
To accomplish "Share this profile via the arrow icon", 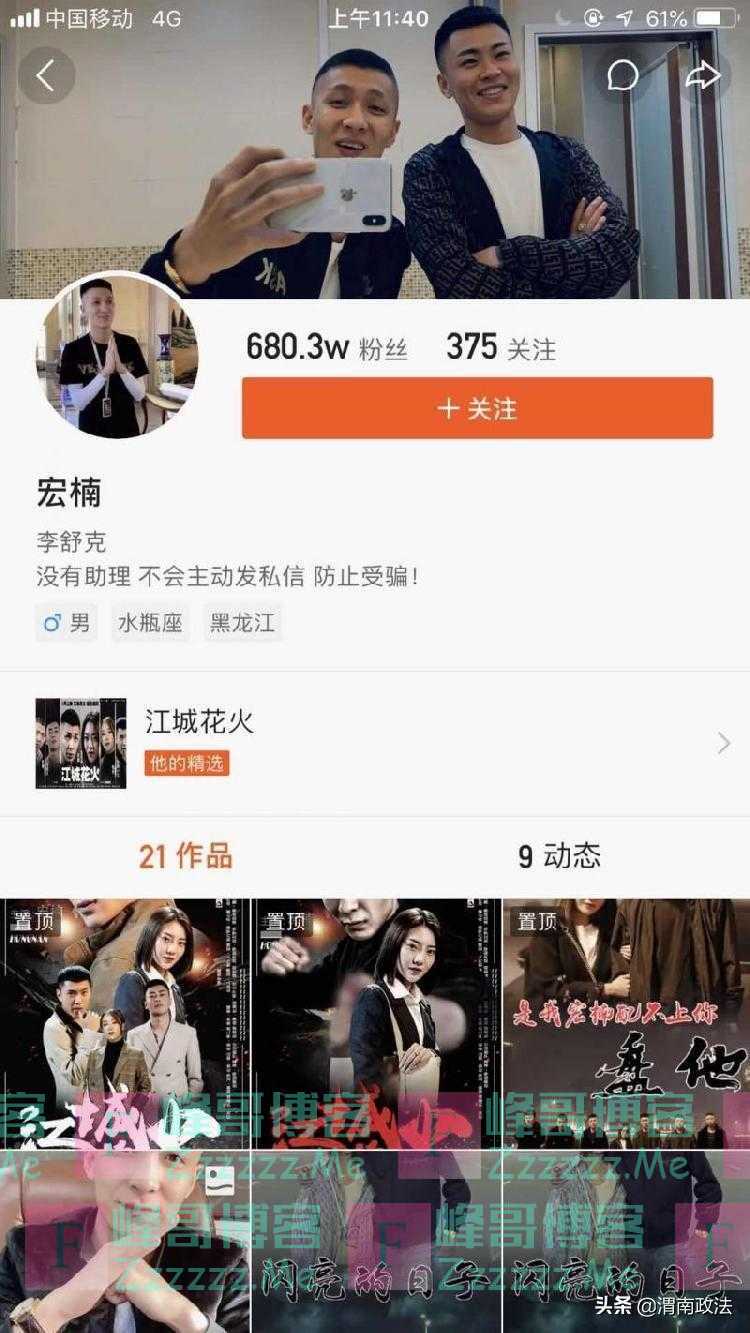I will [x=703, y=75].
